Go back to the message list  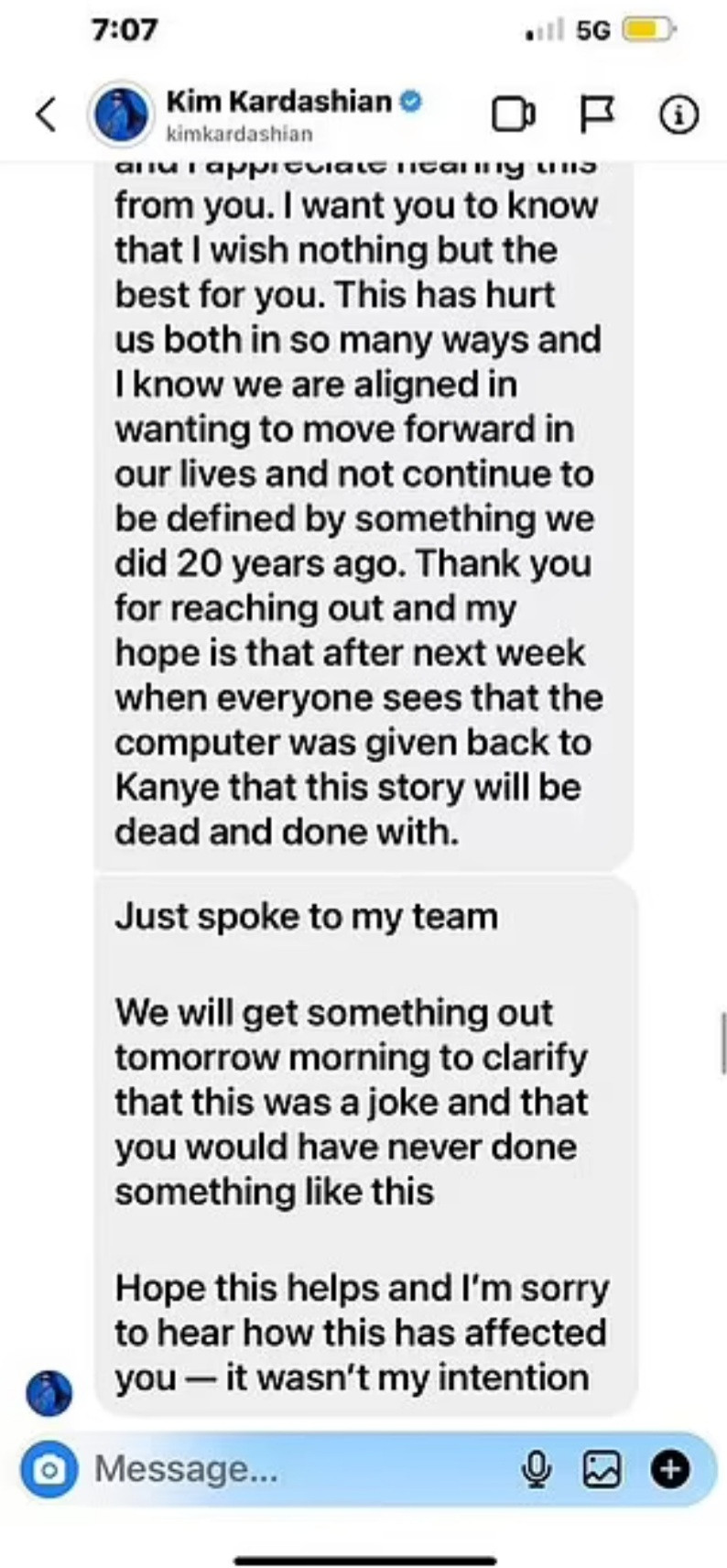coord(46,114)
